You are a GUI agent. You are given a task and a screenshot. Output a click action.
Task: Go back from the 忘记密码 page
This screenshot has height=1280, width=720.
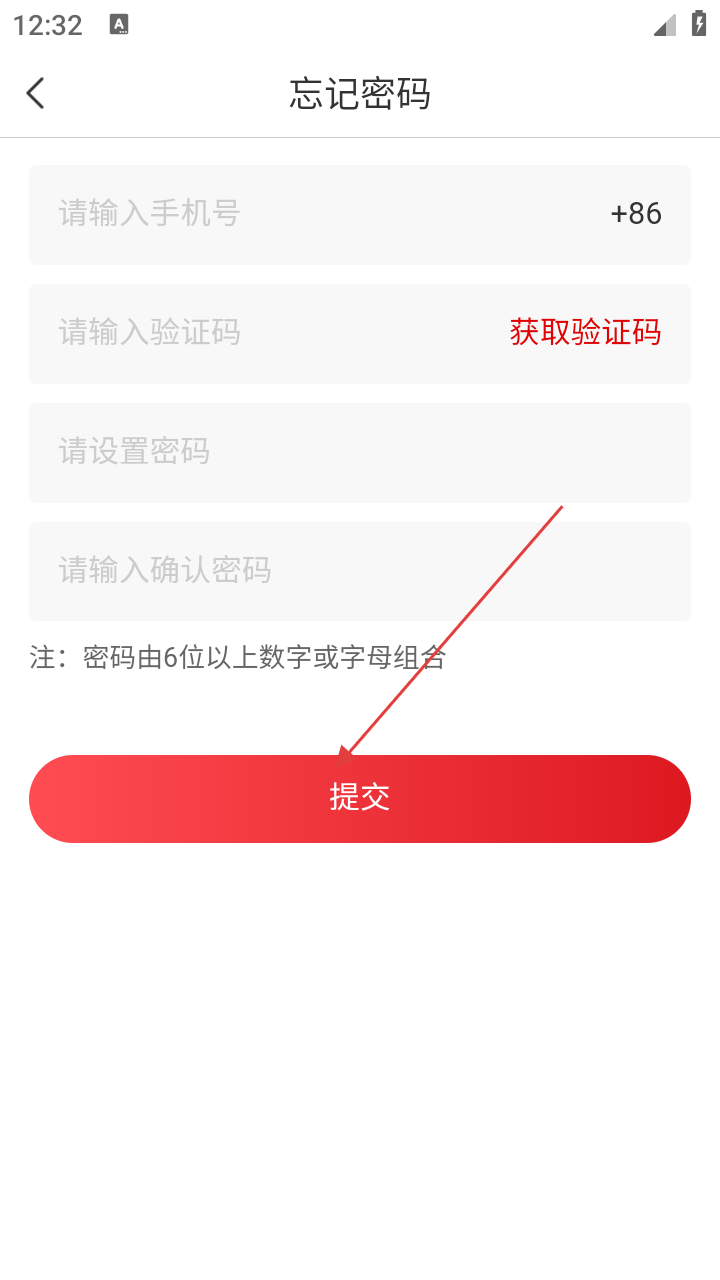(36, 94)
